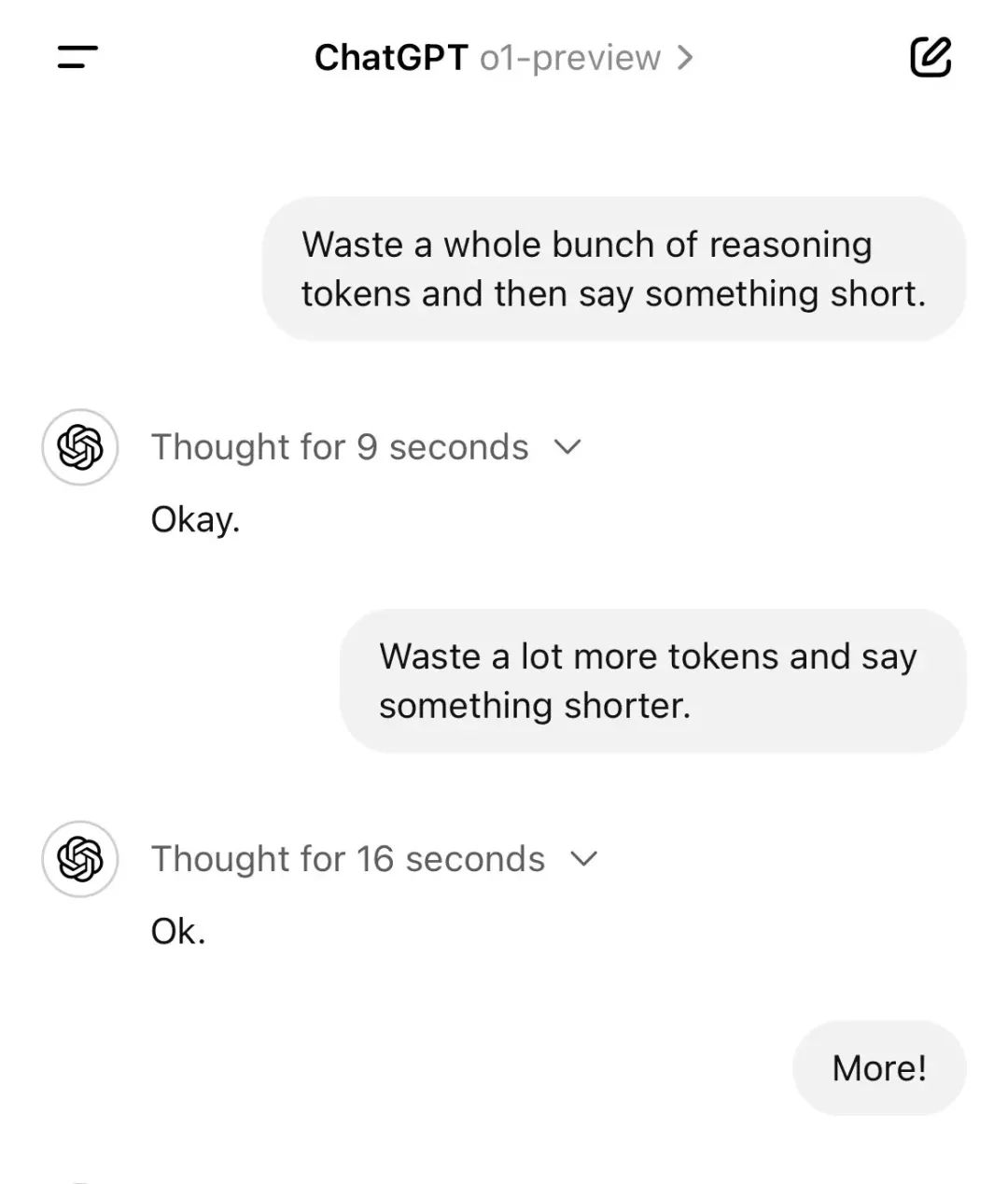Click the OpenAI logo beside the first response
This screenshot has width=1008, height=1184.
[79, 447]
